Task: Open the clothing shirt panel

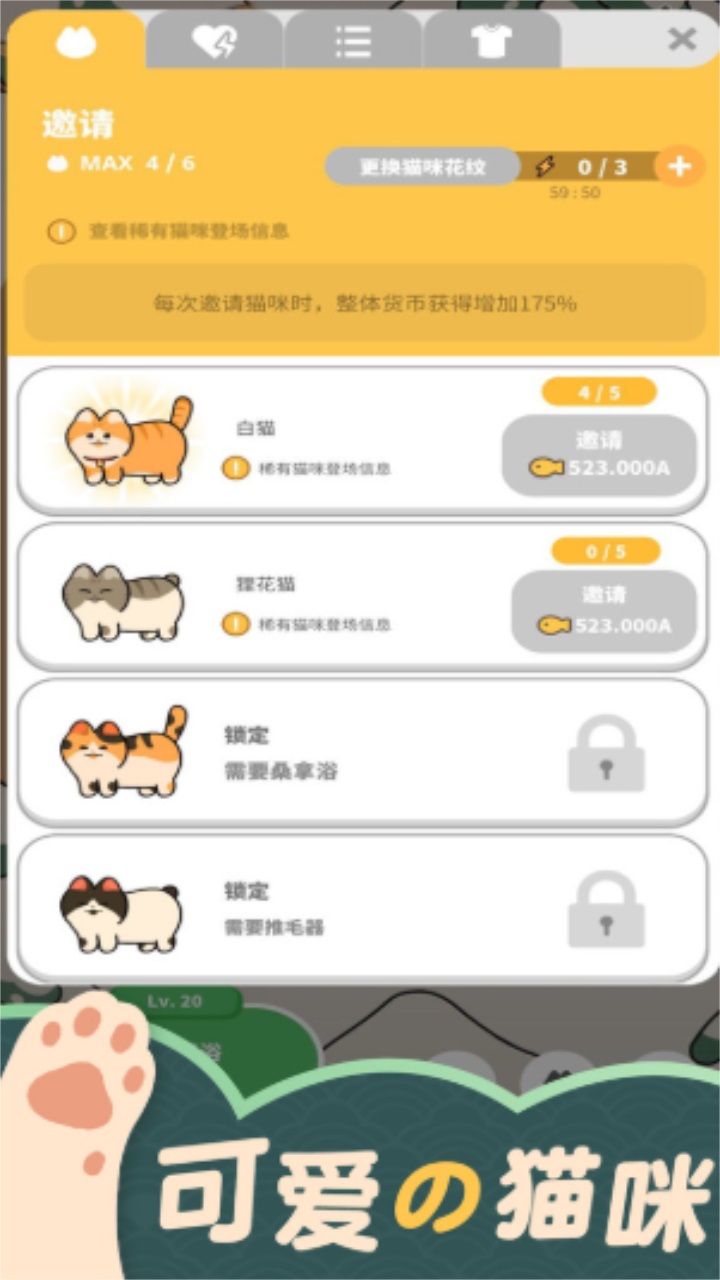Action: pyautogui.click(x=492, y=38)
